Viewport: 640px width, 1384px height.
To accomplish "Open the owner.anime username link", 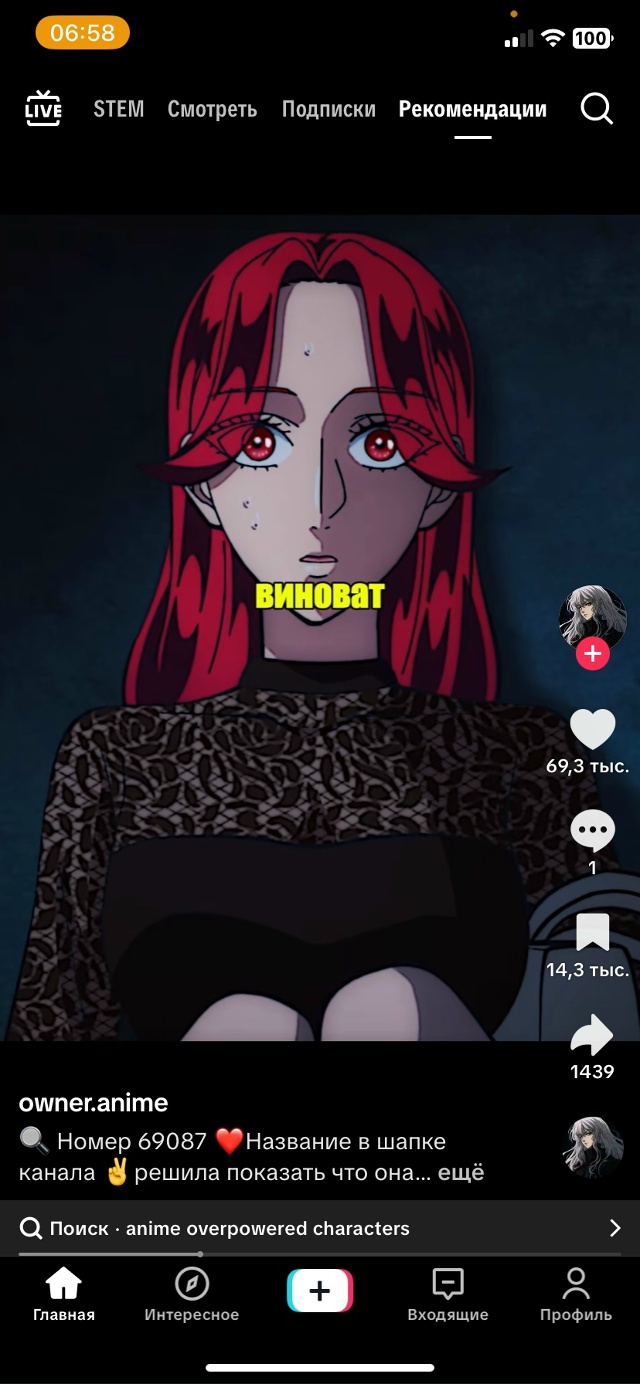I will coord(93,1103).
